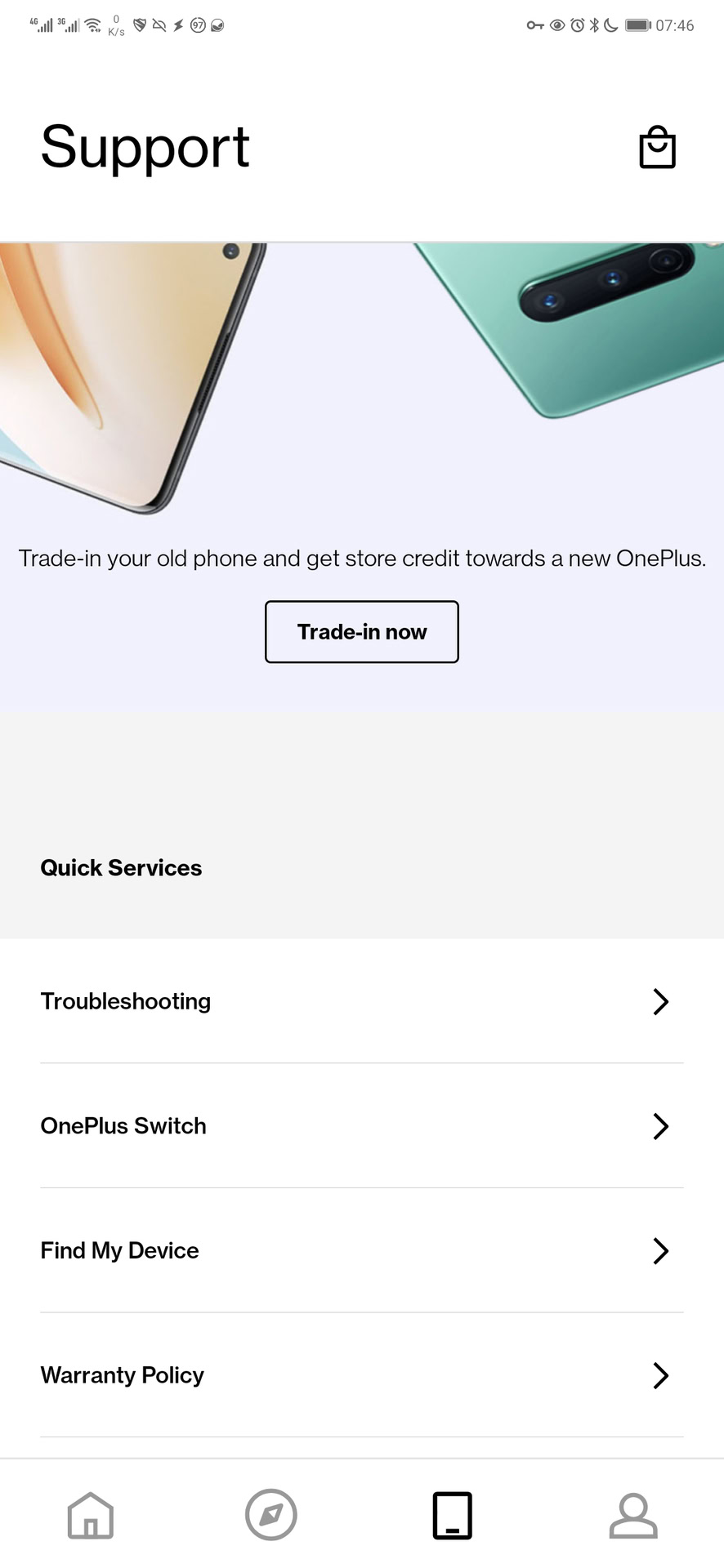Open OnePlus Switch
724x1568 pixels.
(x=361, y=1126)
